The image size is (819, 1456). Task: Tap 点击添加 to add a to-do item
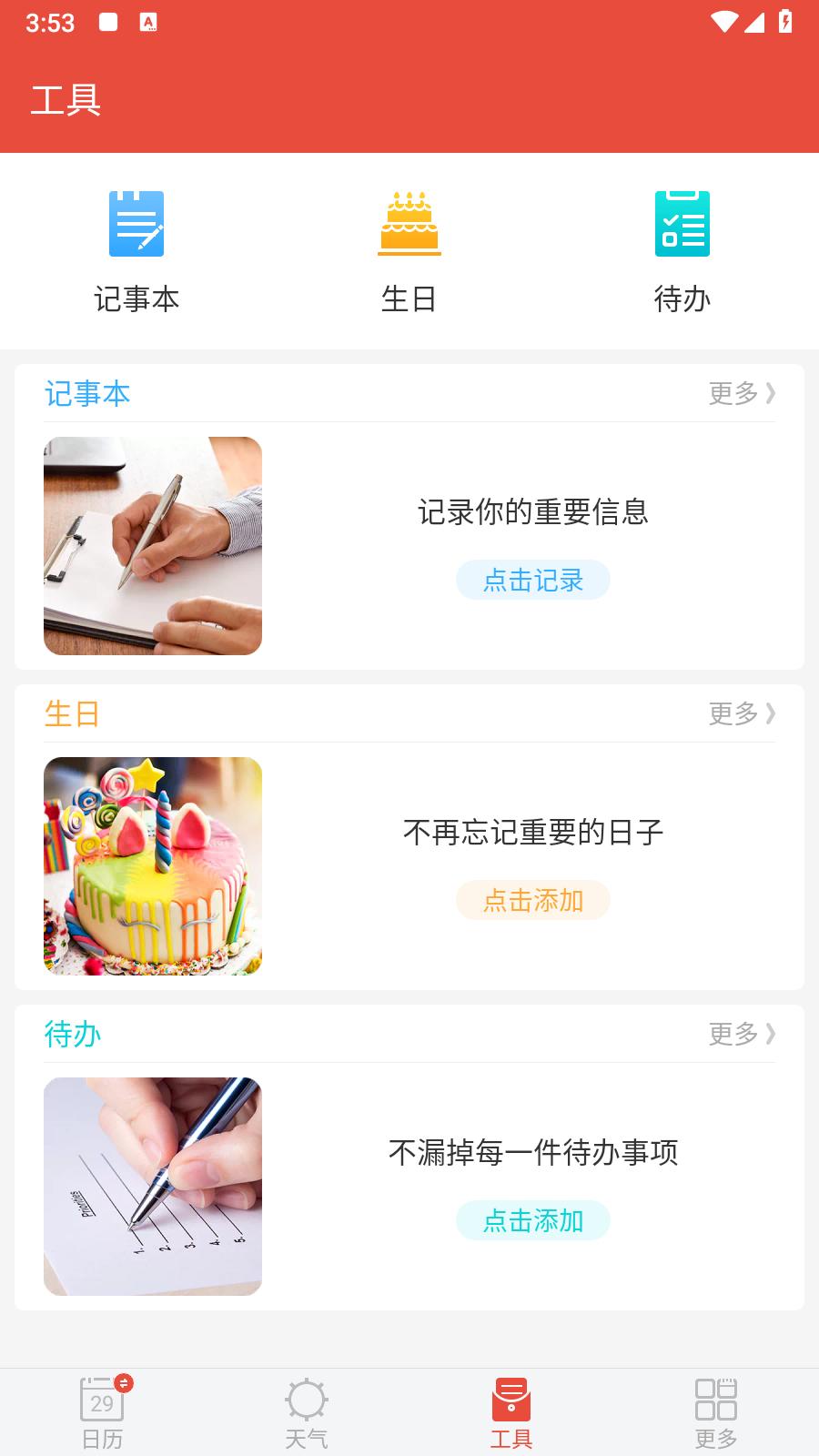click(533, 1220)
